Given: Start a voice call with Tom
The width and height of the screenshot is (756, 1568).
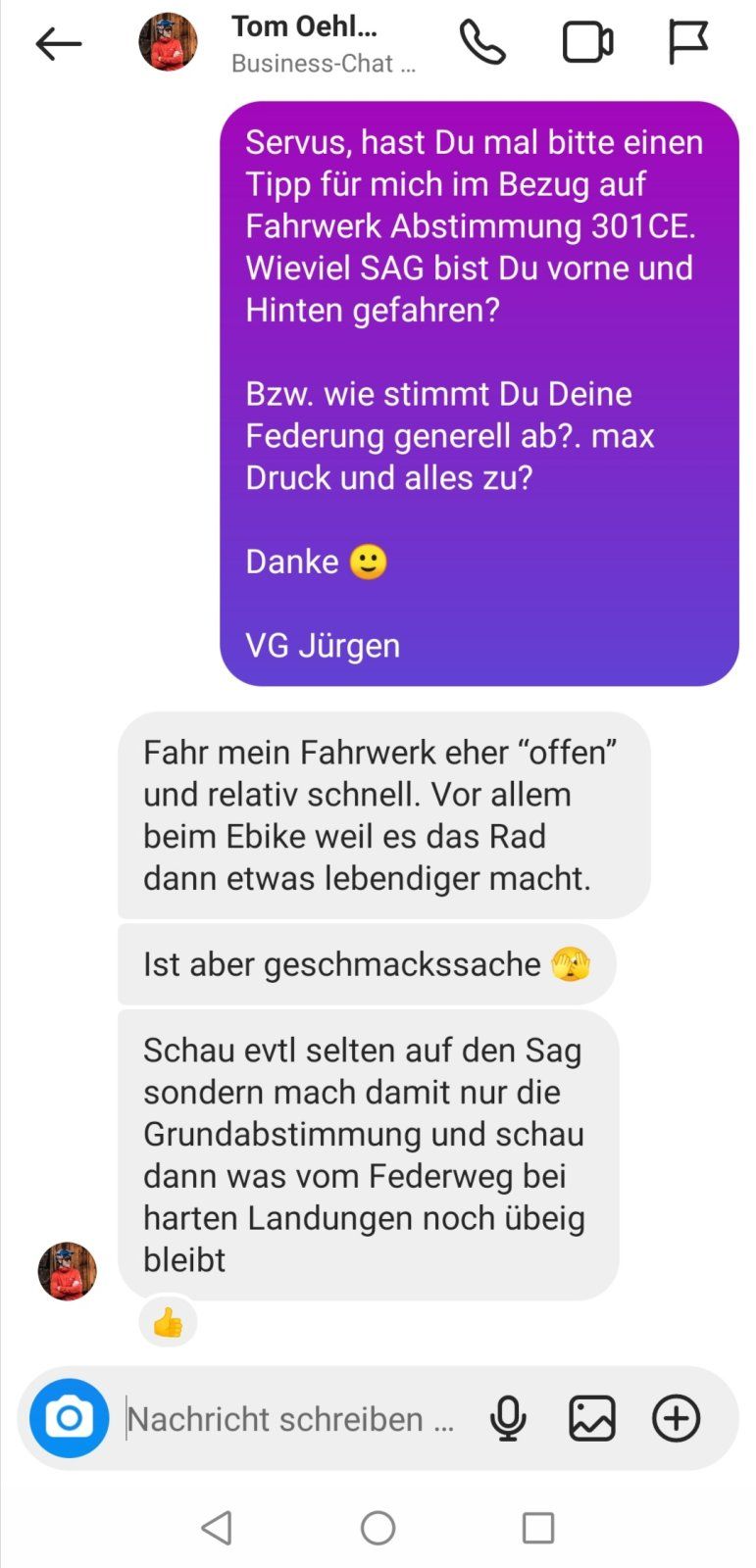Looking at the screenshot, I should [482, 43].
